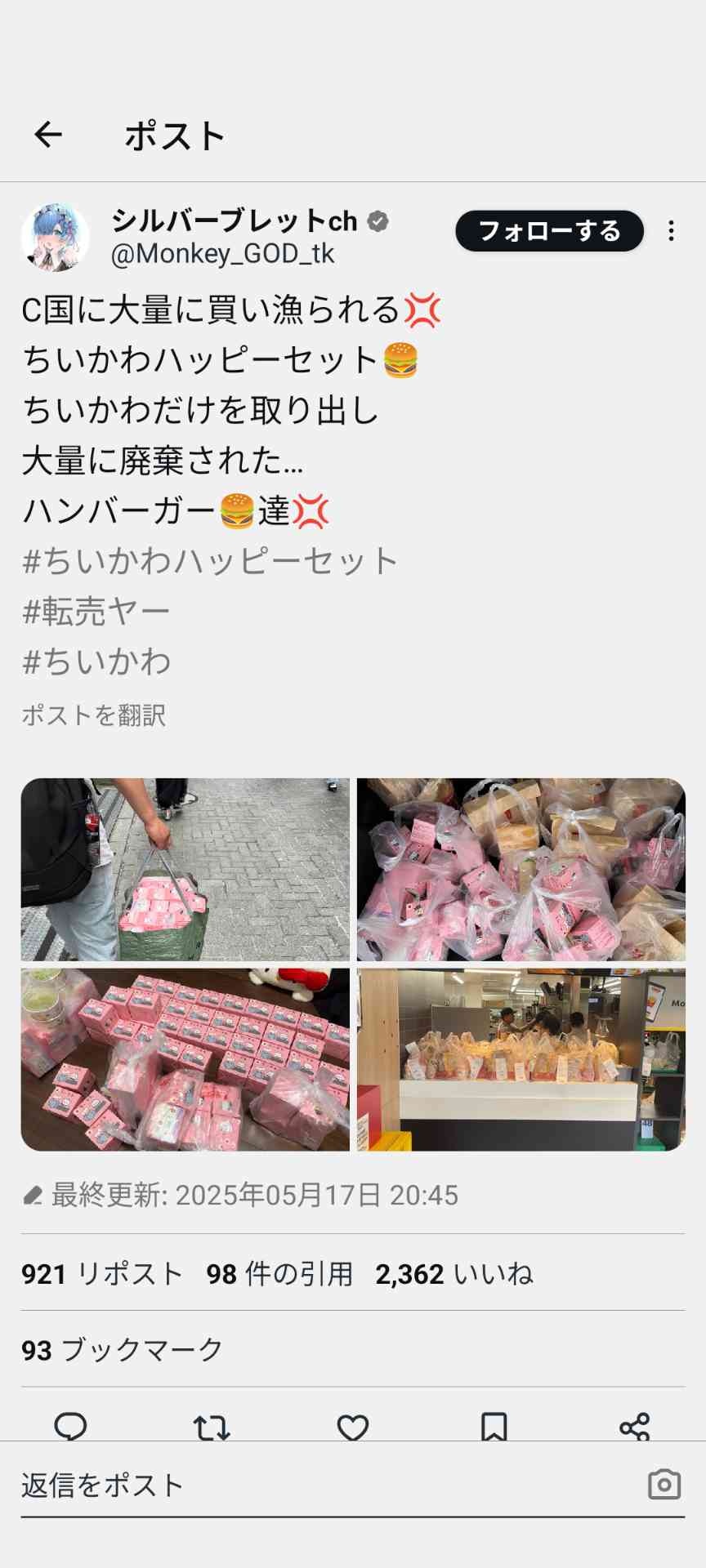This screenshot has width=706, height=1568.
Task: View the 2,362 いいね likes list
Action: pyautogui.click(x=454, y=1274)
